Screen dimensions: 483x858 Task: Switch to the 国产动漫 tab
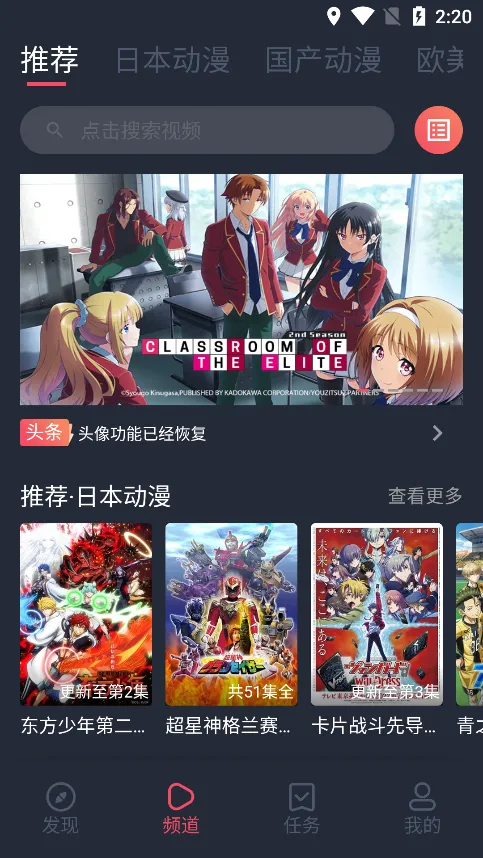tap(323, 60)
